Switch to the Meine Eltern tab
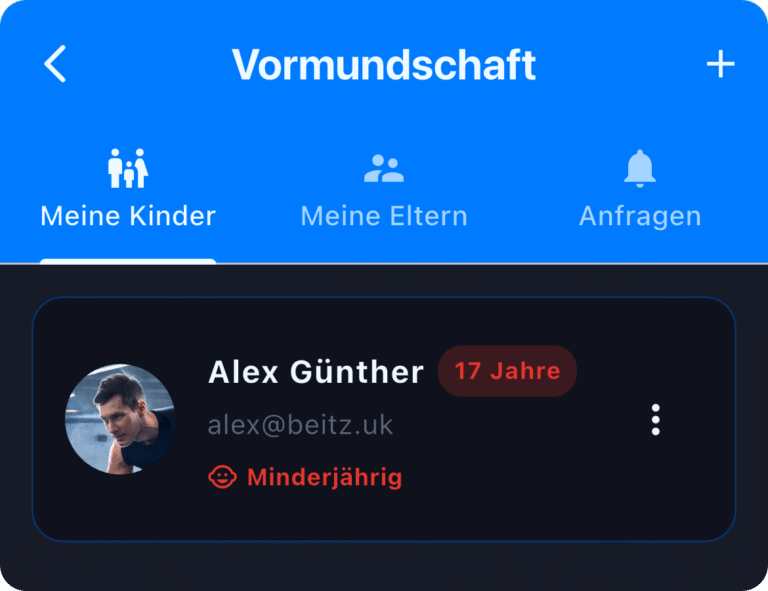This screenshot has height=591, width=768. point(384,190)
